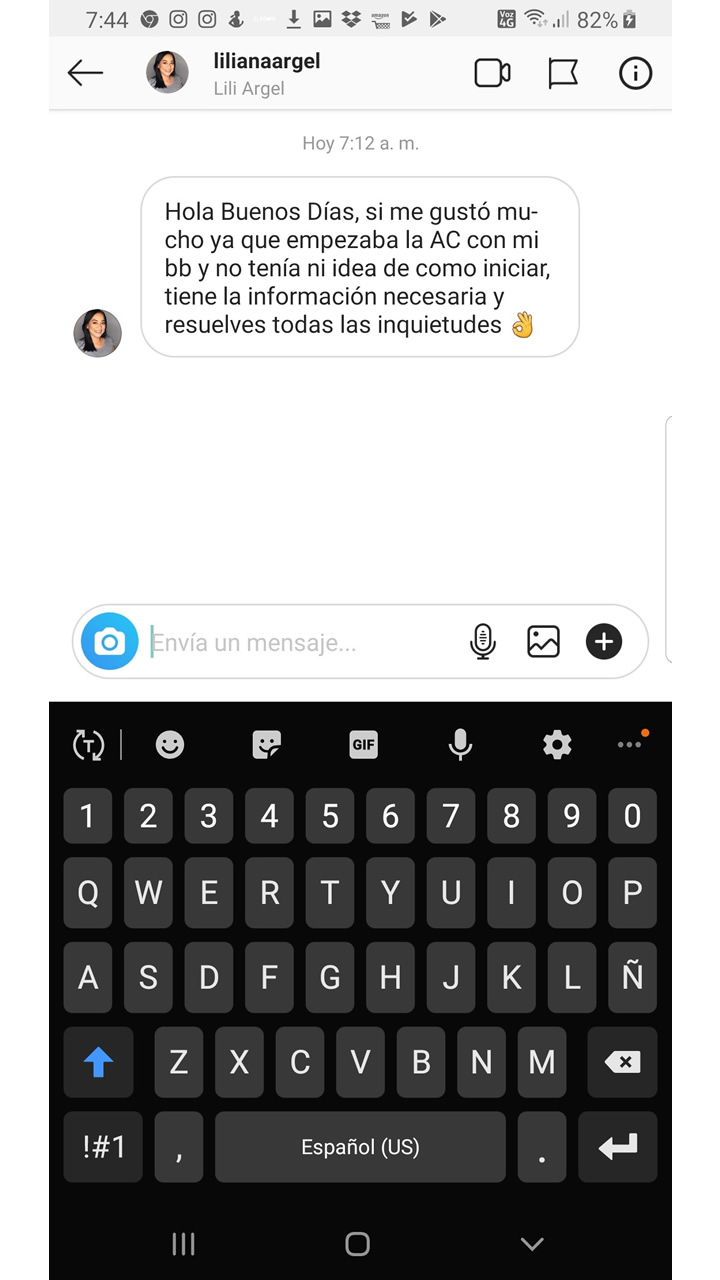Go back using the arrow at top left

coord(84,72)
